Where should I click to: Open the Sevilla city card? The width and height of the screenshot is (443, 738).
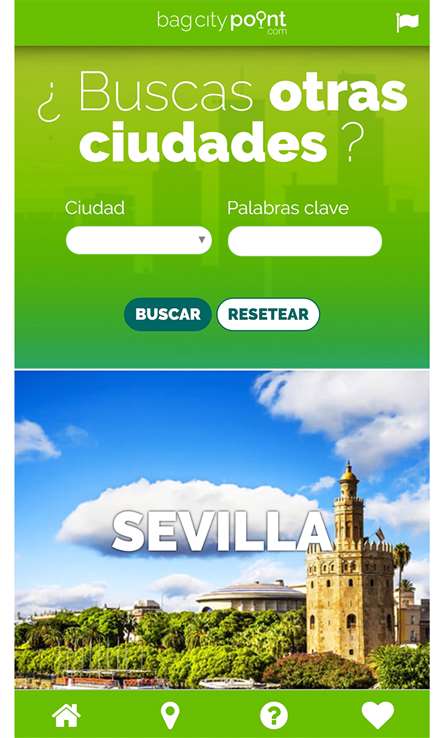point(222,529)
